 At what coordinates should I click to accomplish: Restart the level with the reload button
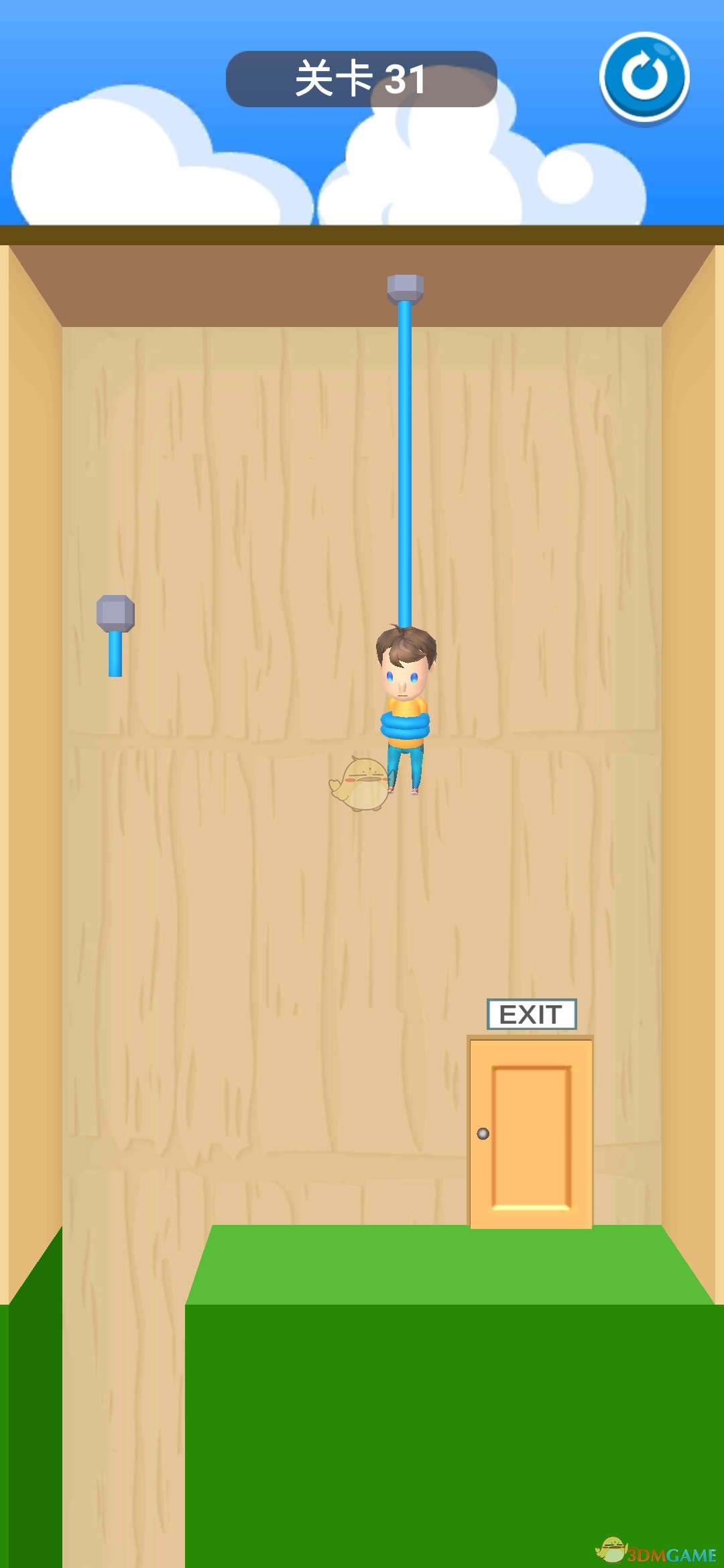[644, 77]
